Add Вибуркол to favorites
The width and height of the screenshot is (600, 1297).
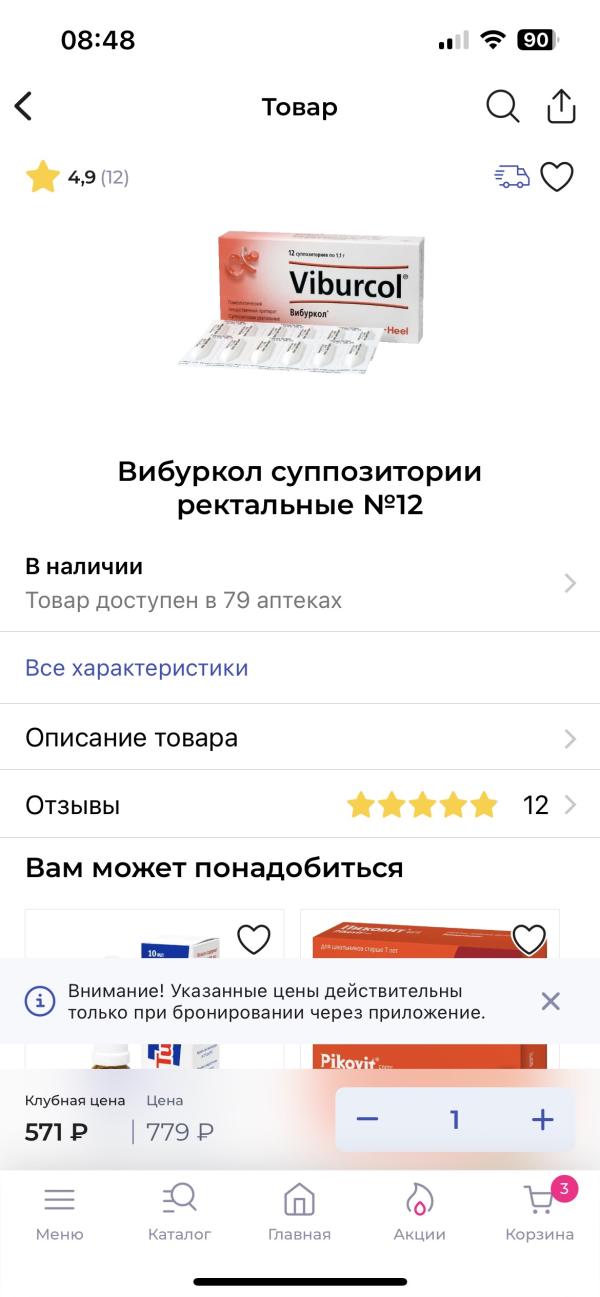(x=557, y=177)
